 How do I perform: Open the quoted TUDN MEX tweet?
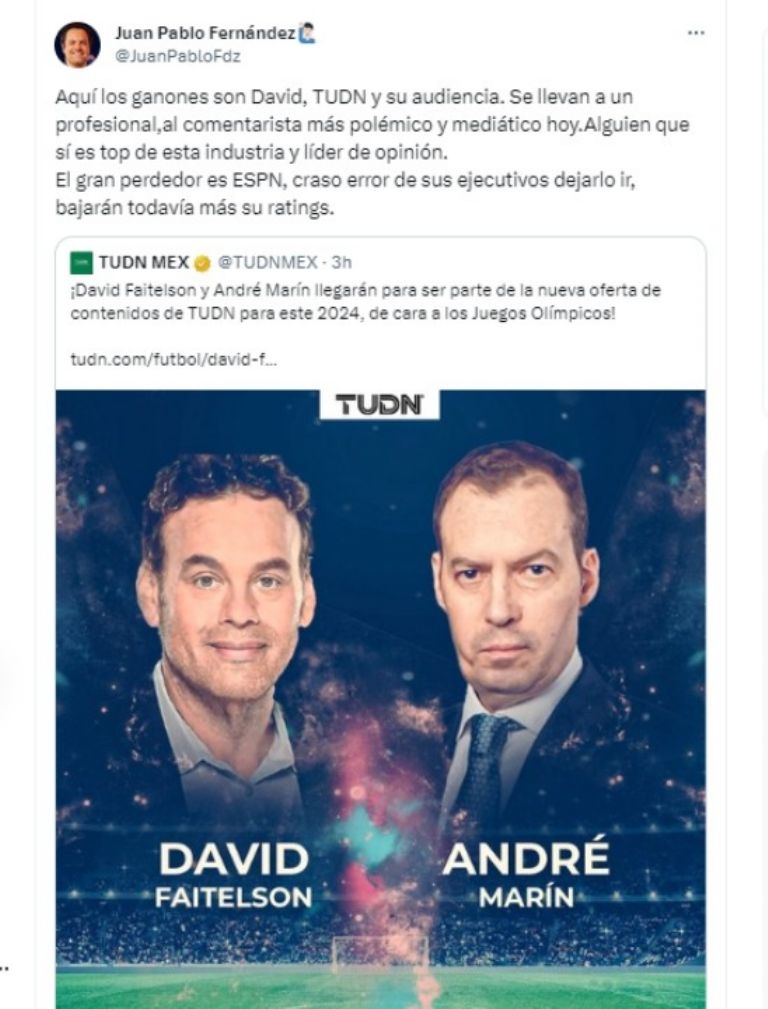(380, 301)
